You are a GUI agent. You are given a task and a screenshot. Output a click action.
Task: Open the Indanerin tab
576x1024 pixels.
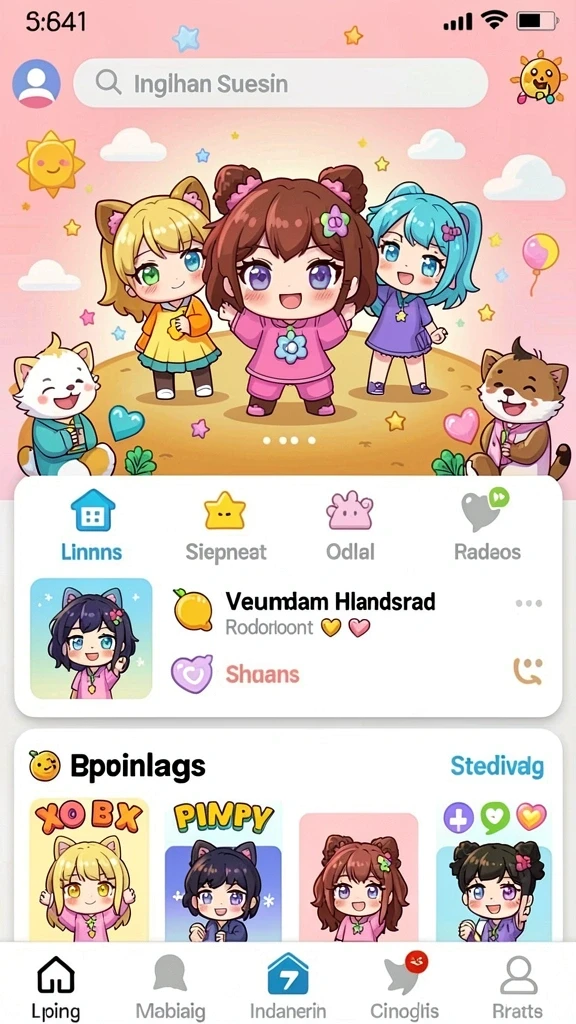pyautogui.click(x=288, y=986)
